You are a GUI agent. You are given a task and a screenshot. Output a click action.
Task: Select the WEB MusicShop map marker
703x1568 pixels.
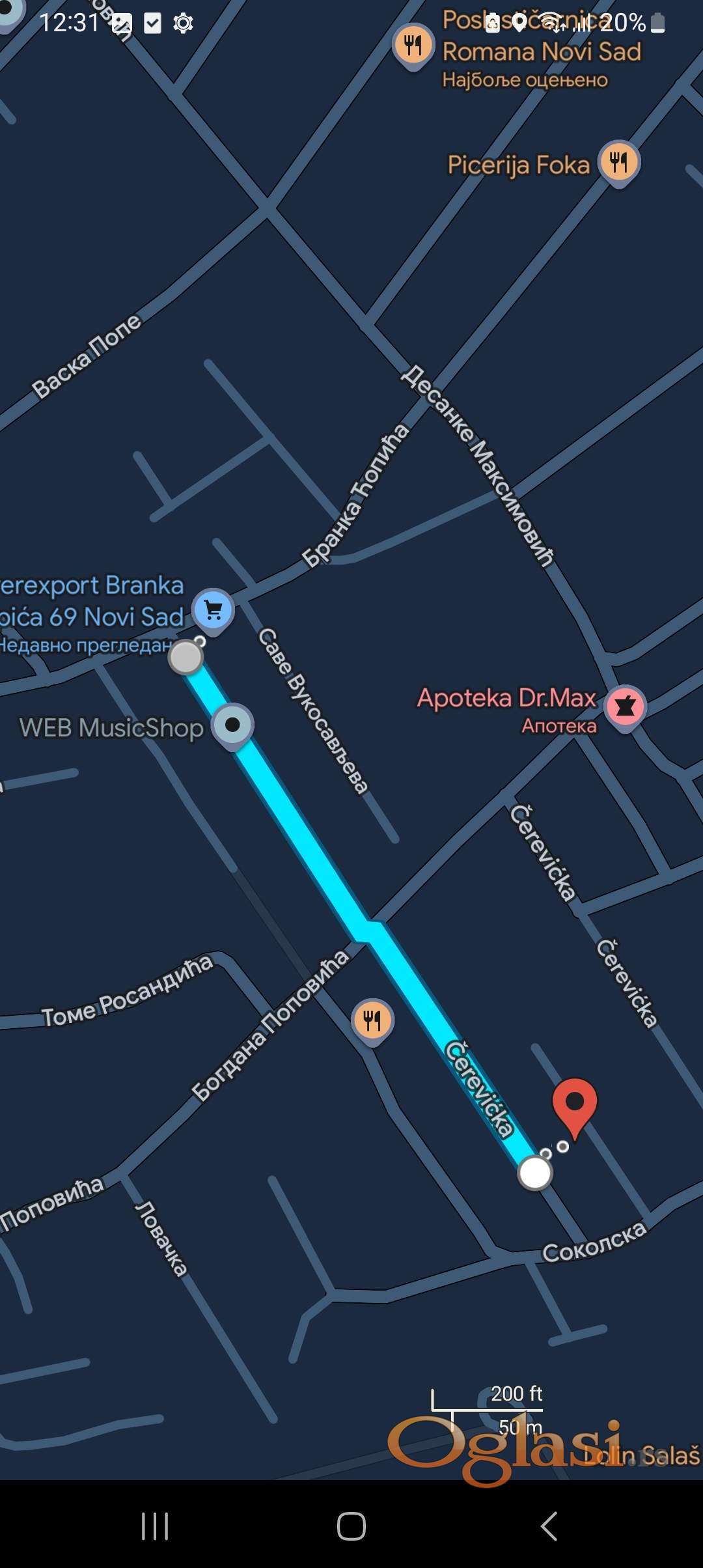pos(232,725)
